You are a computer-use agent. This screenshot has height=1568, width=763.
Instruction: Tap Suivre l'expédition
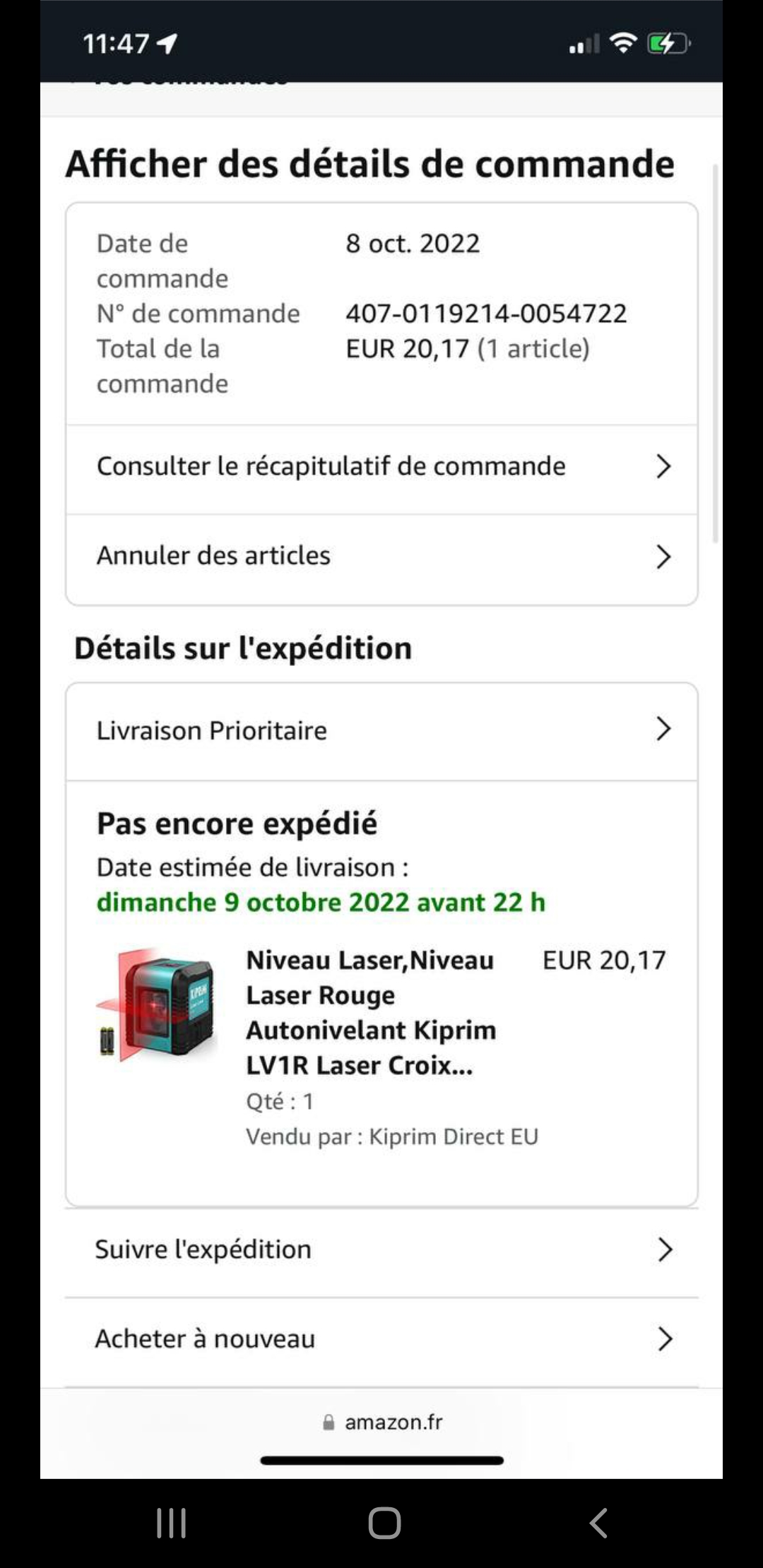pos(381,1249)
